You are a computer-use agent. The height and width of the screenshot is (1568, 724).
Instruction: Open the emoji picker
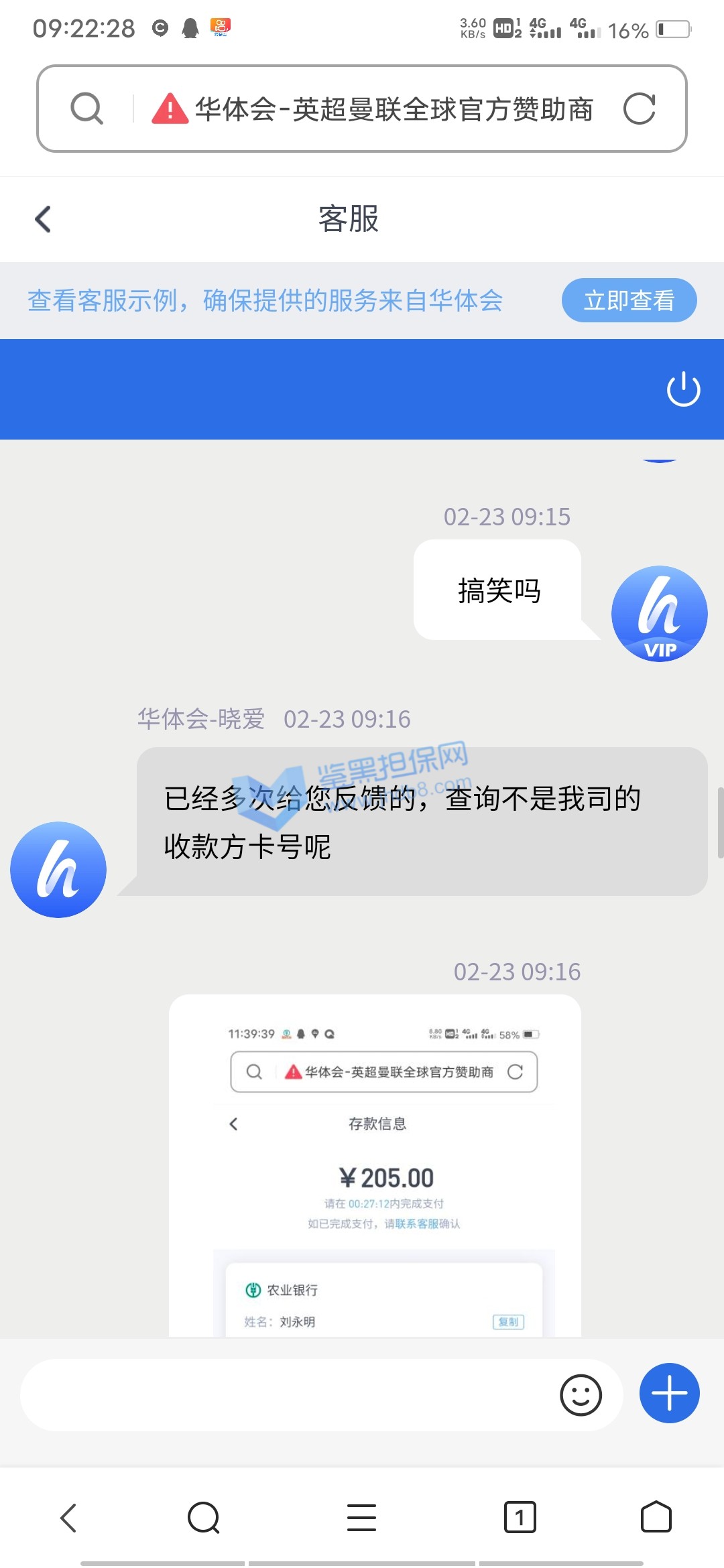pyautogui.click(x=581, y=1395)
